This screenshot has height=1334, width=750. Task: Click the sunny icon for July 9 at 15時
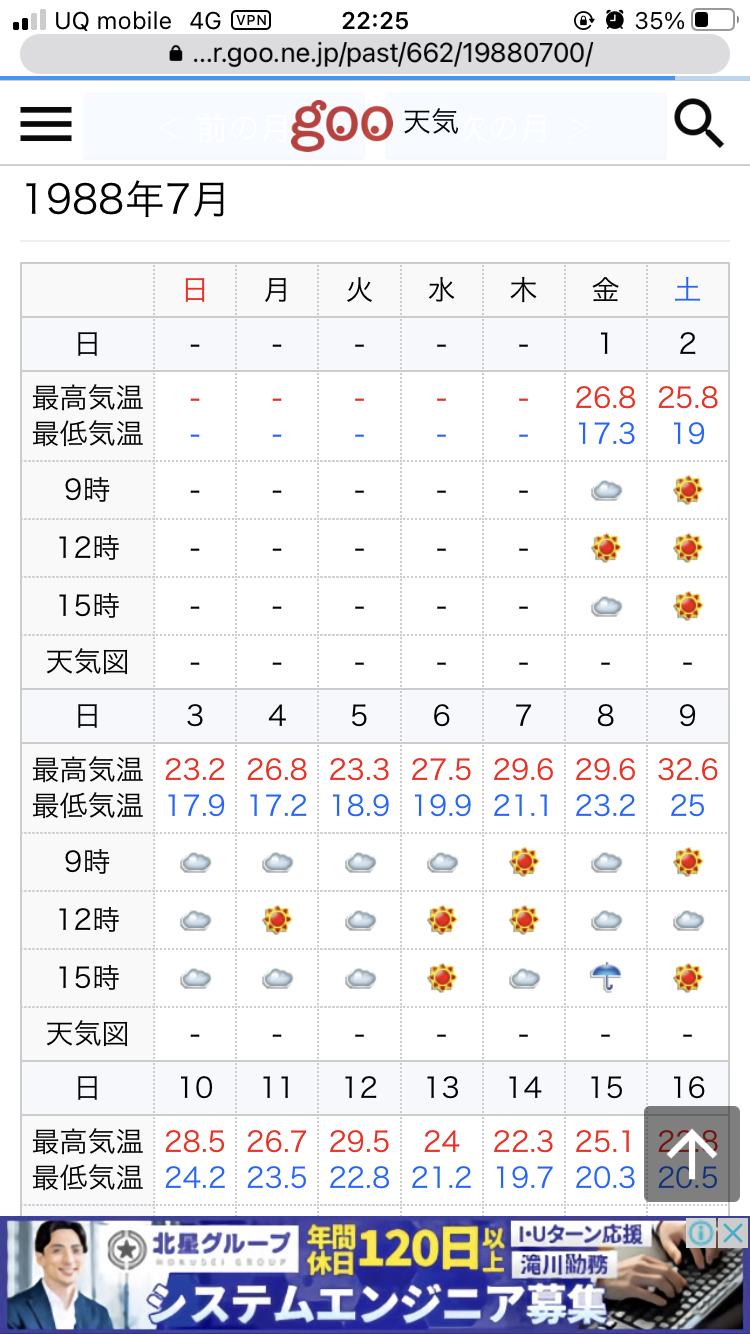pyautogui.click(x=688, y=977)
